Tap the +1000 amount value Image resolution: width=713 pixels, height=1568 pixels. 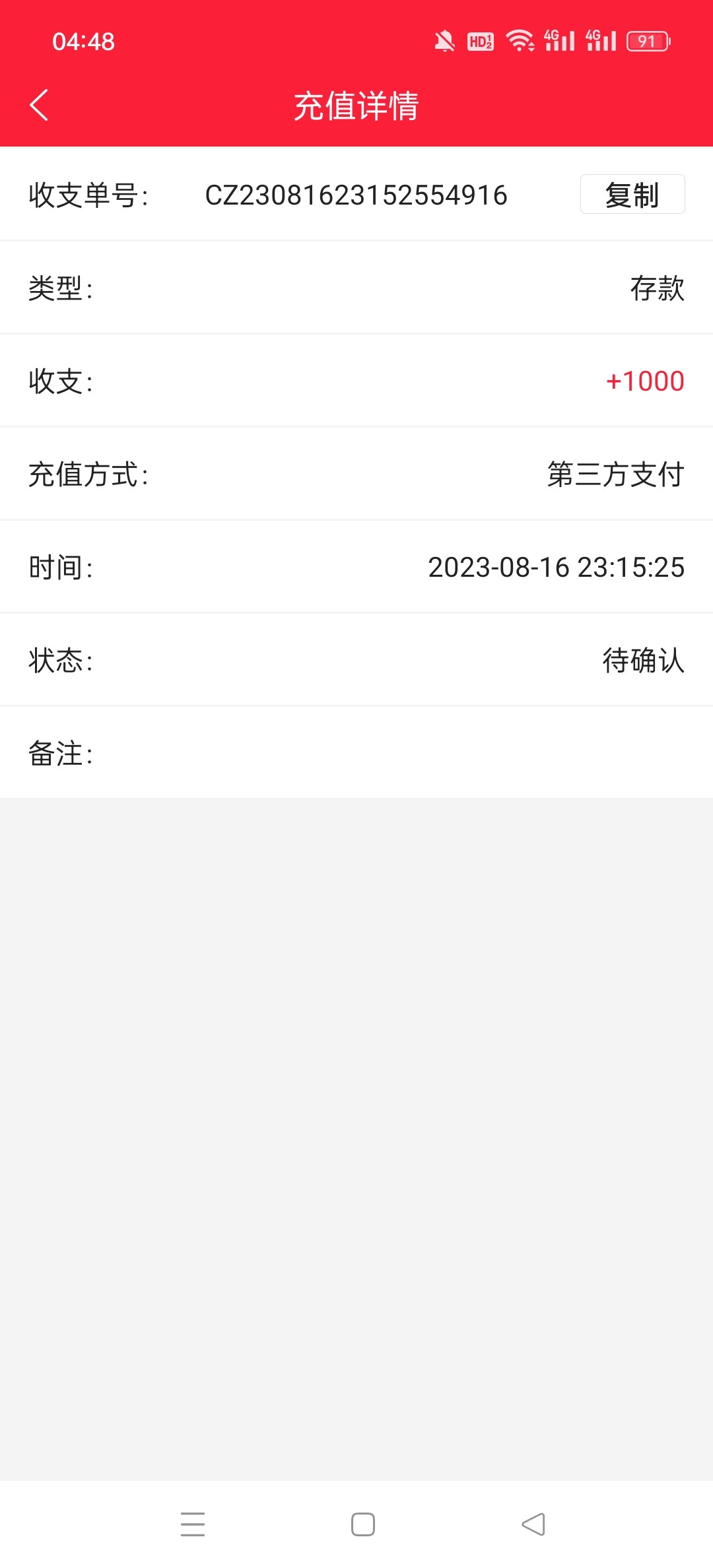[644, 381]
